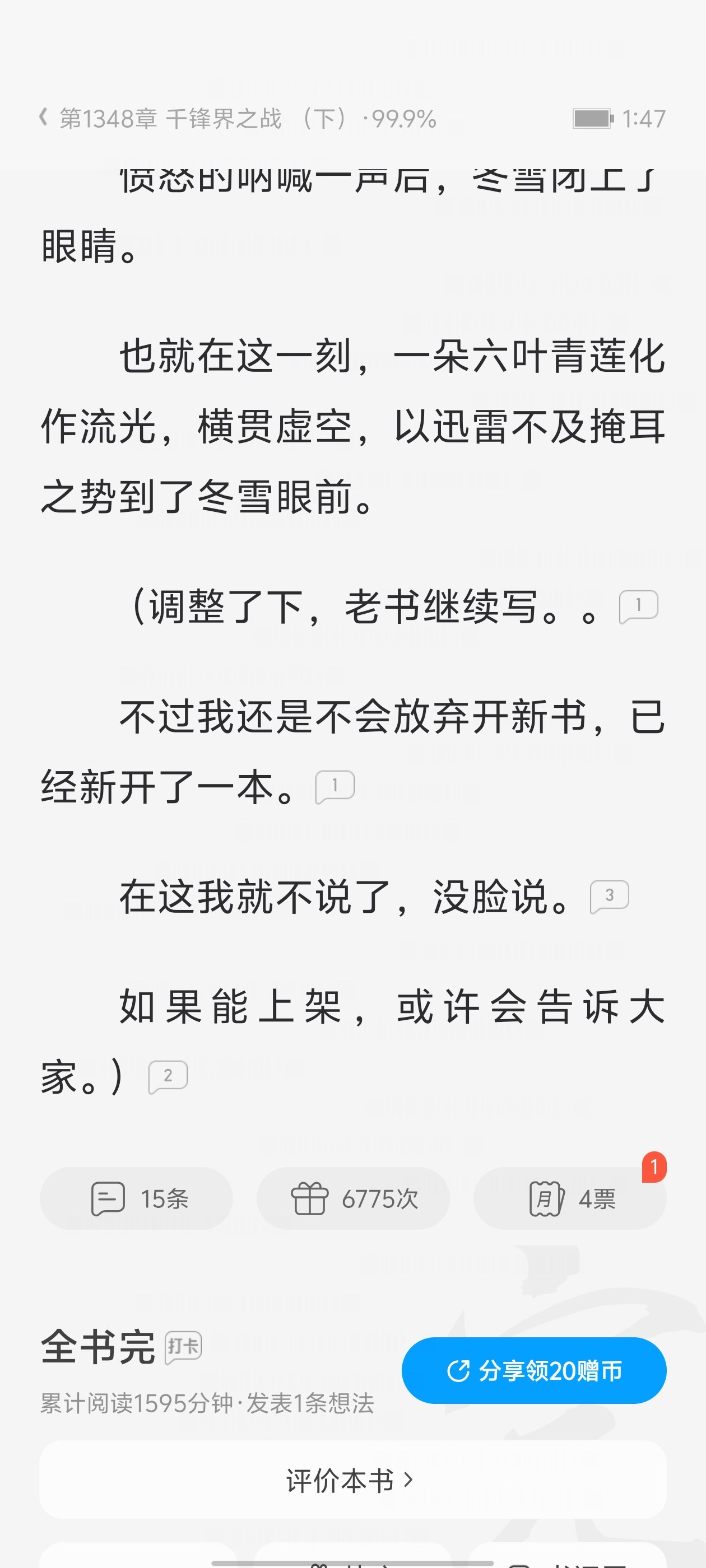Send a gift via 6775次 button
Image resolution: width=706 pixels, height=1568 pixels.
pyautogui.click(x=352, y=1198)
